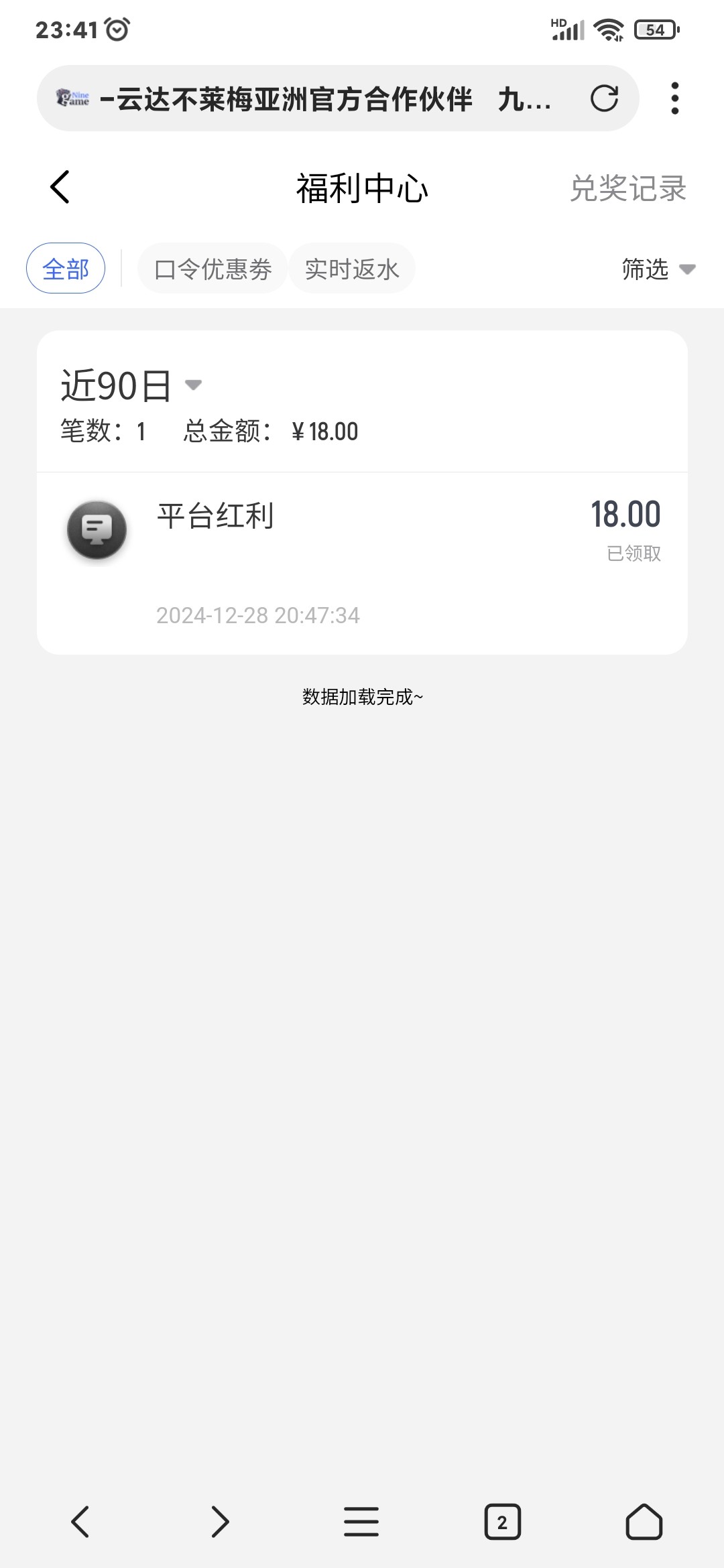The height and width of the screenshot is (1568, 724).
Task: Go to the previous page in the browser toolbar
Action: (80, 1521)
